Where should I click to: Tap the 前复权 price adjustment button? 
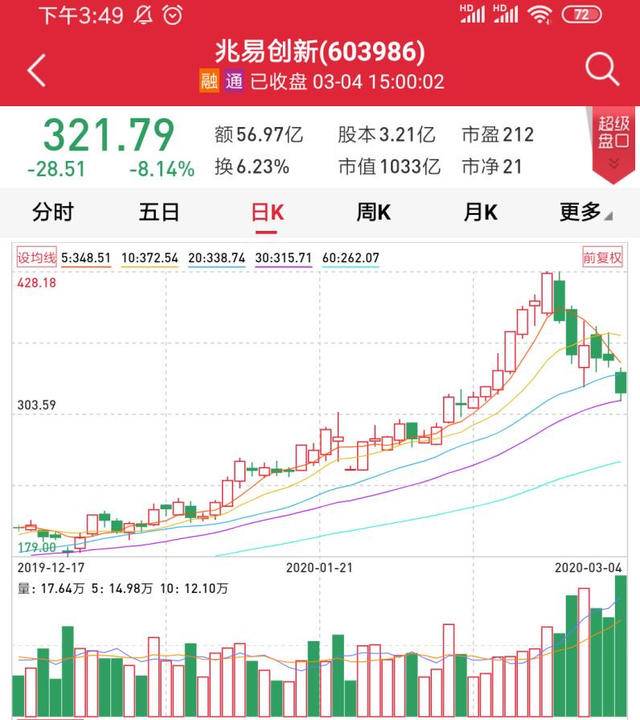click(x=603, y=258)
